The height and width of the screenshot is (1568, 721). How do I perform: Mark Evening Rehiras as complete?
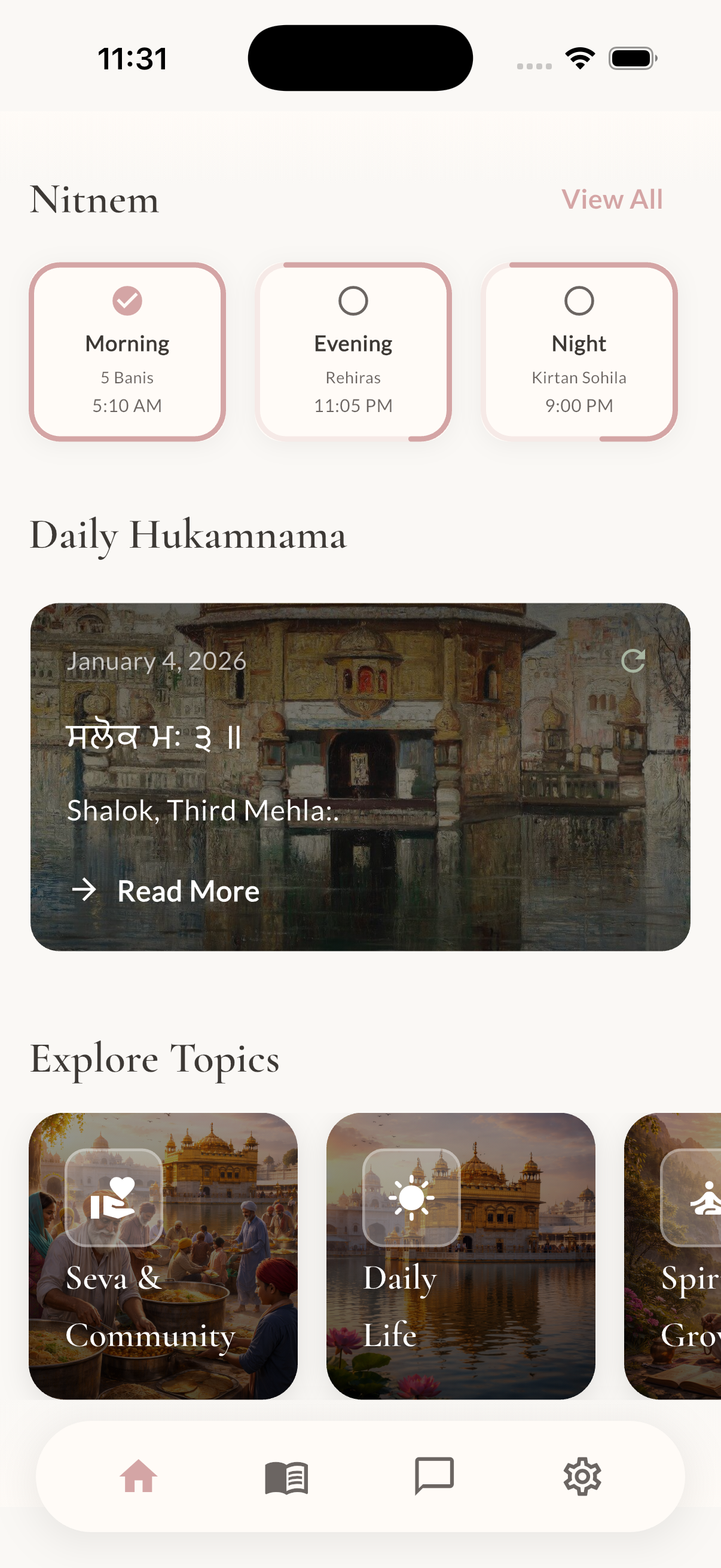coord(353,301)
